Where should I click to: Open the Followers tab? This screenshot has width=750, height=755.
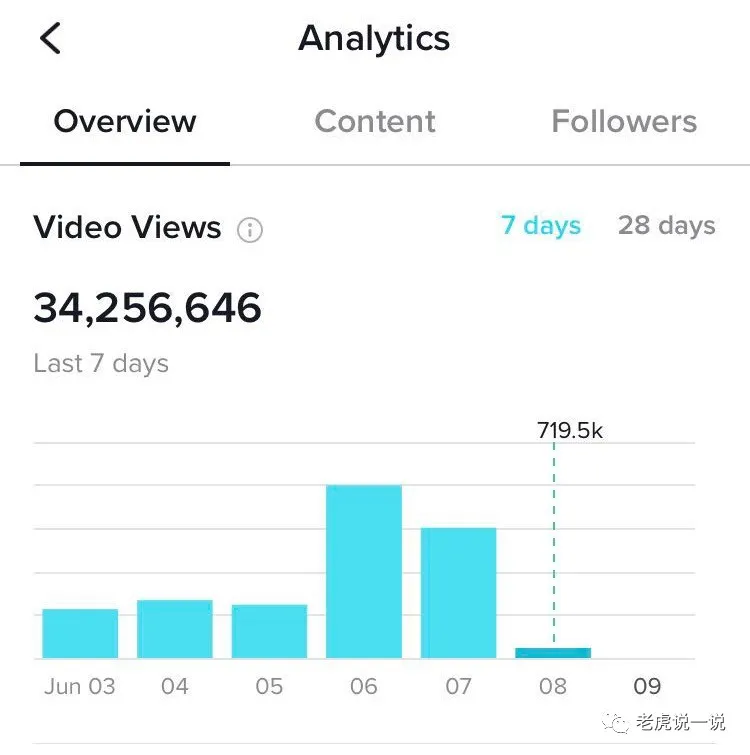pos(624,122)
